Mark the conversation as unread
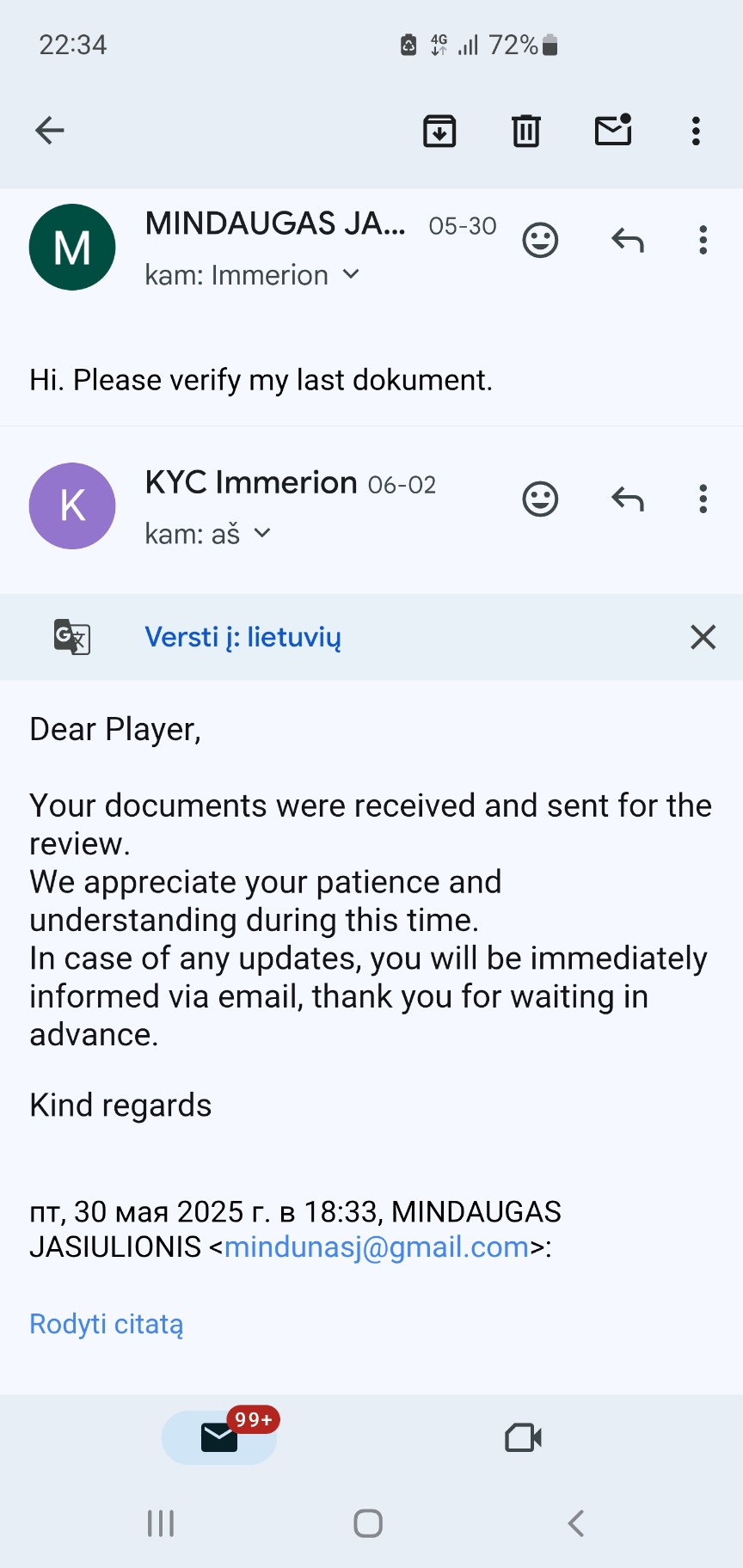Screen dimensions: 743x1568 coord(613,130)
